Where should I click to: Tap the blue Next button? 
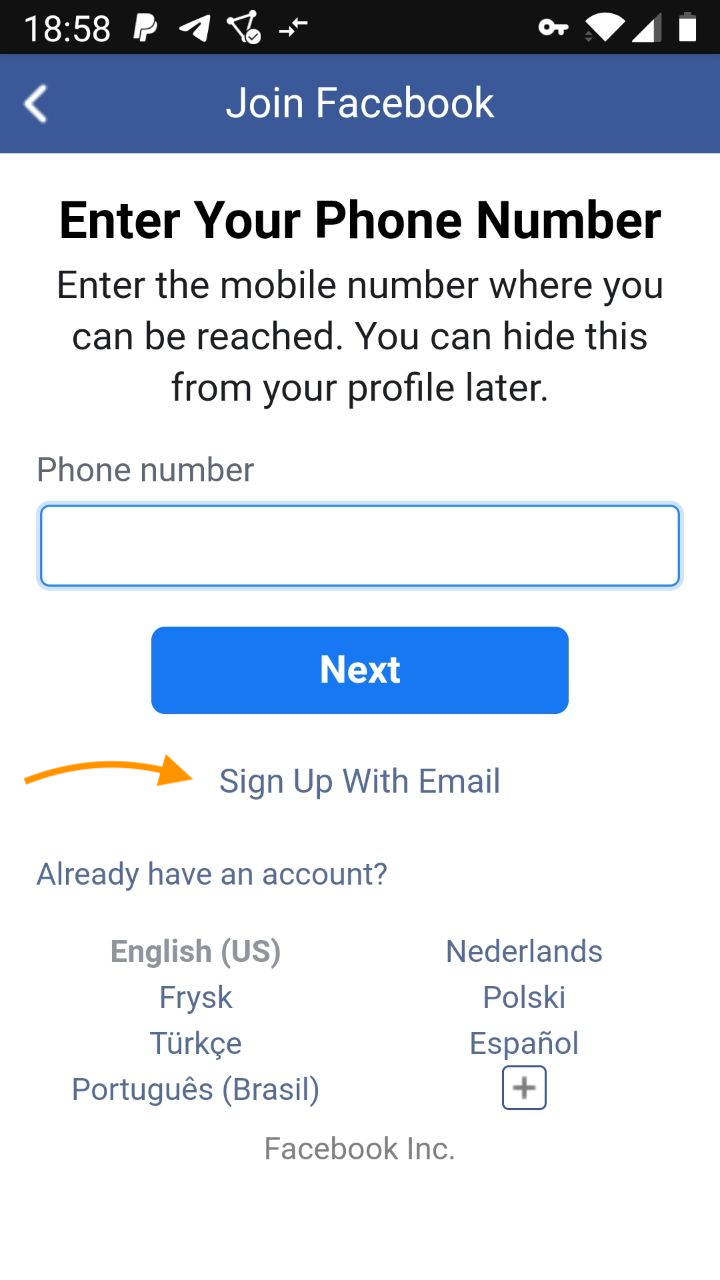point(360,670)
